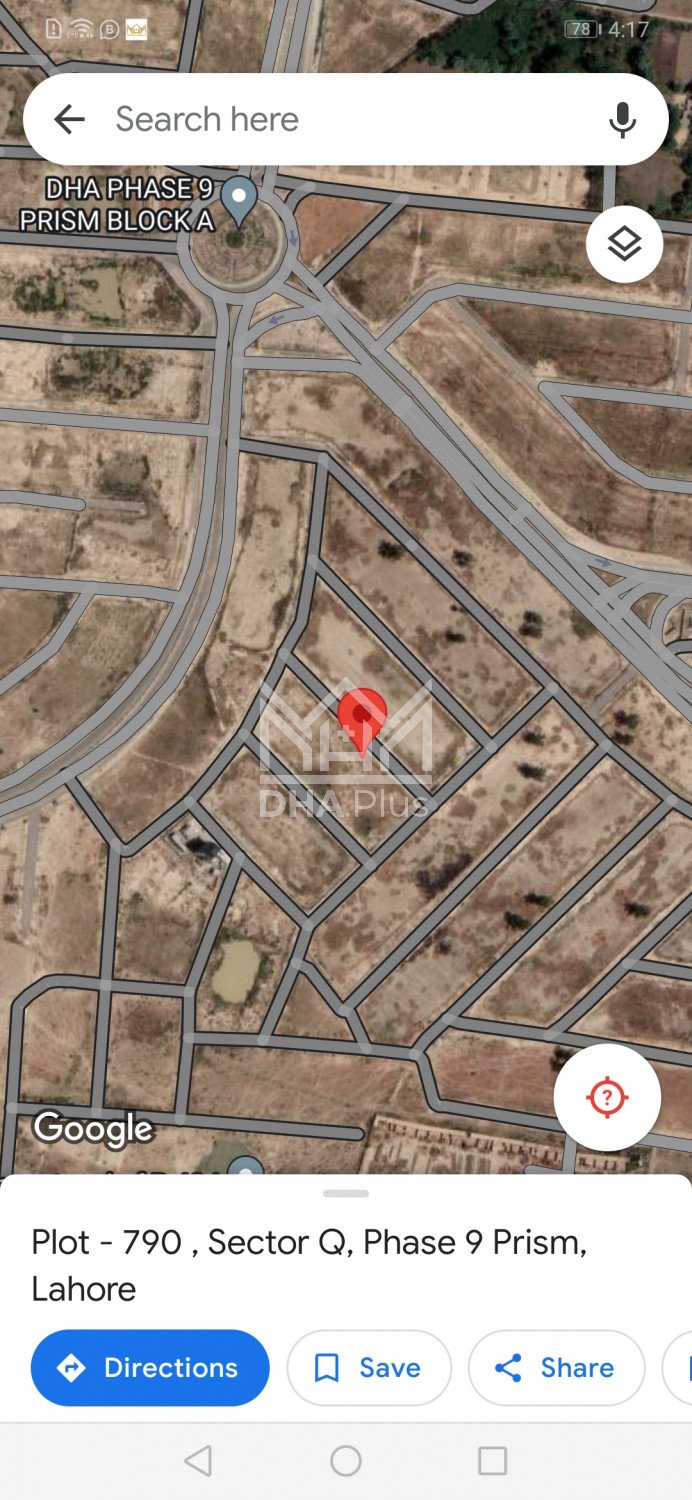Get Directions to Plot 790

click(x=150, y=1367)
